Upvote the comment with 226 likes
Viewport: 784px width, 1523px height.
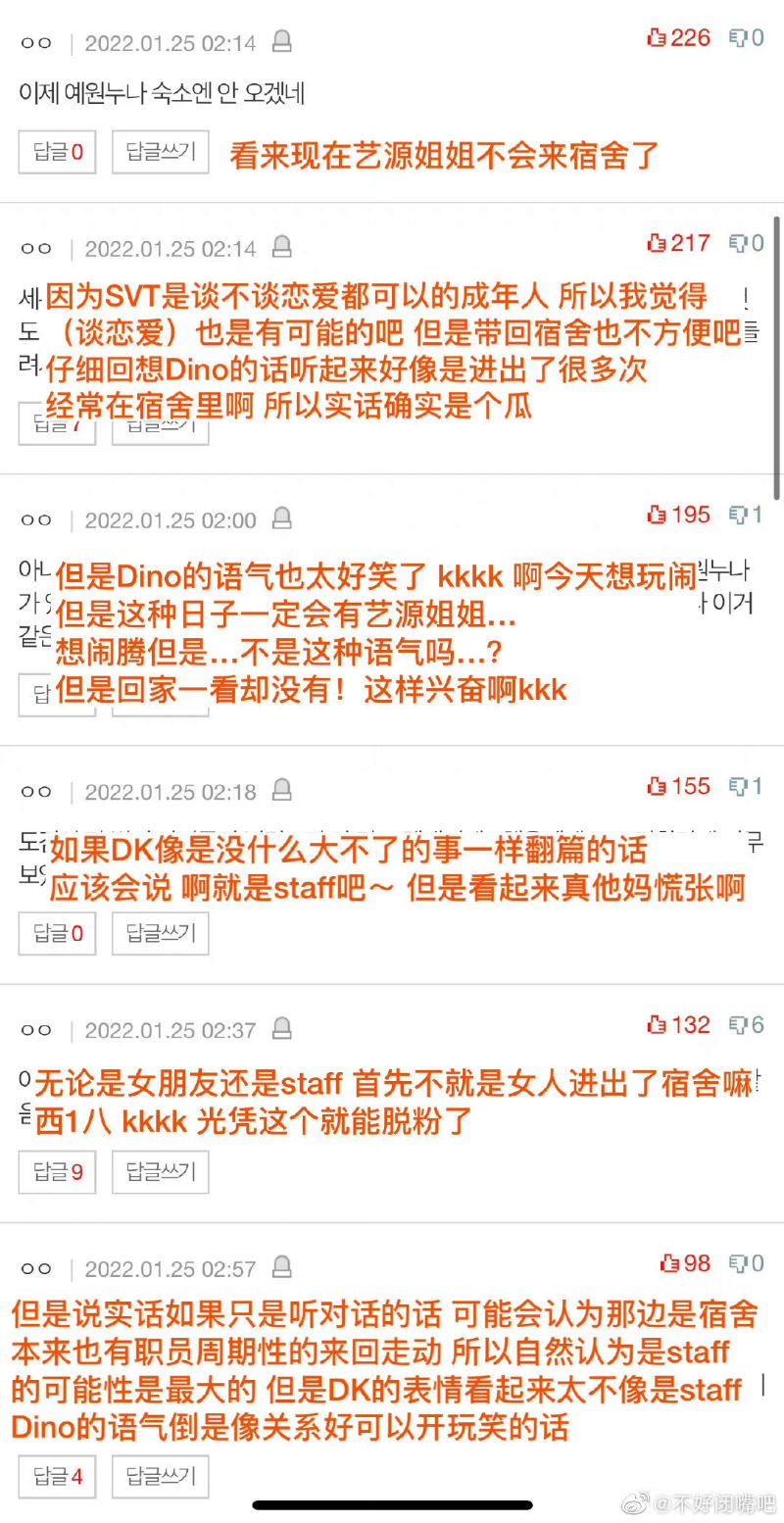657,38
